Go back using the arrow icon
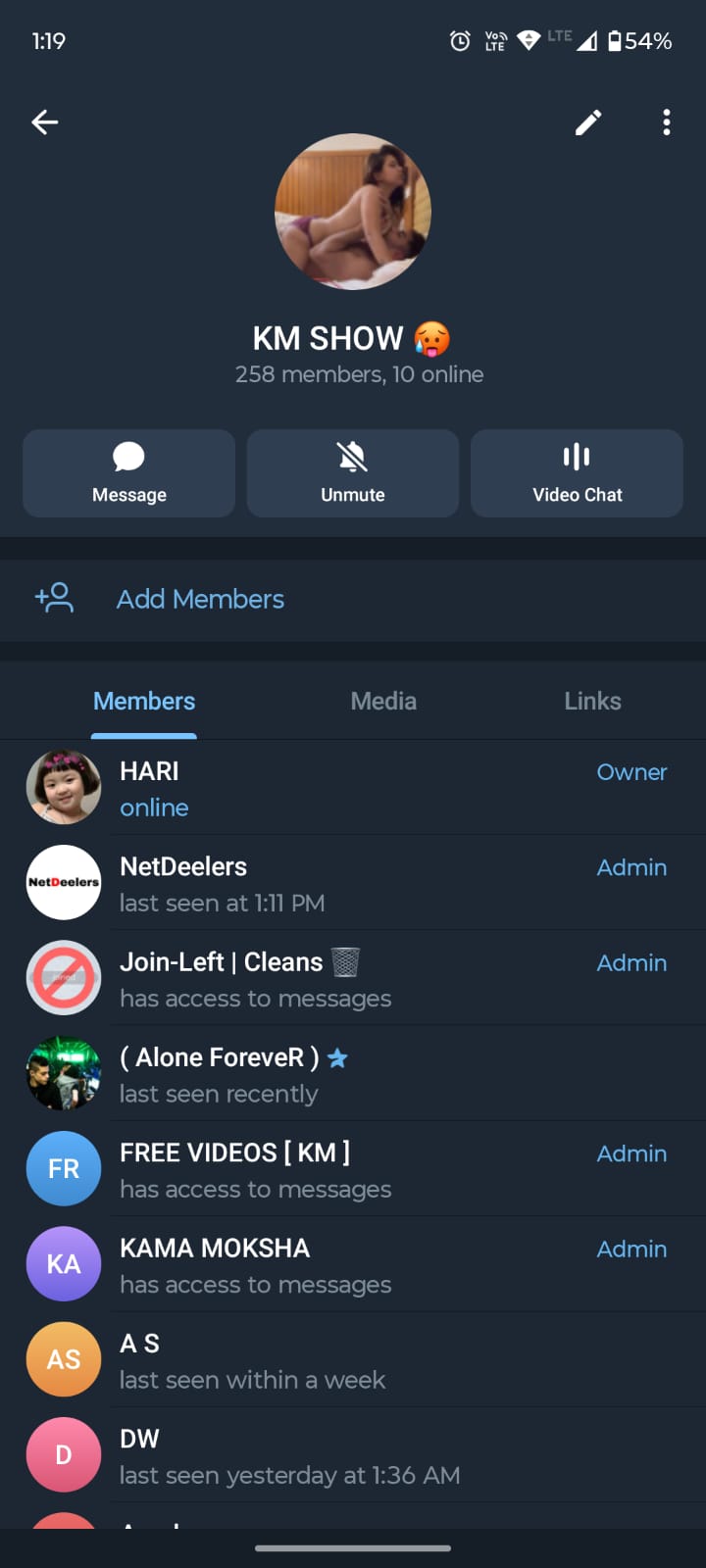 (x=45, y=122)
